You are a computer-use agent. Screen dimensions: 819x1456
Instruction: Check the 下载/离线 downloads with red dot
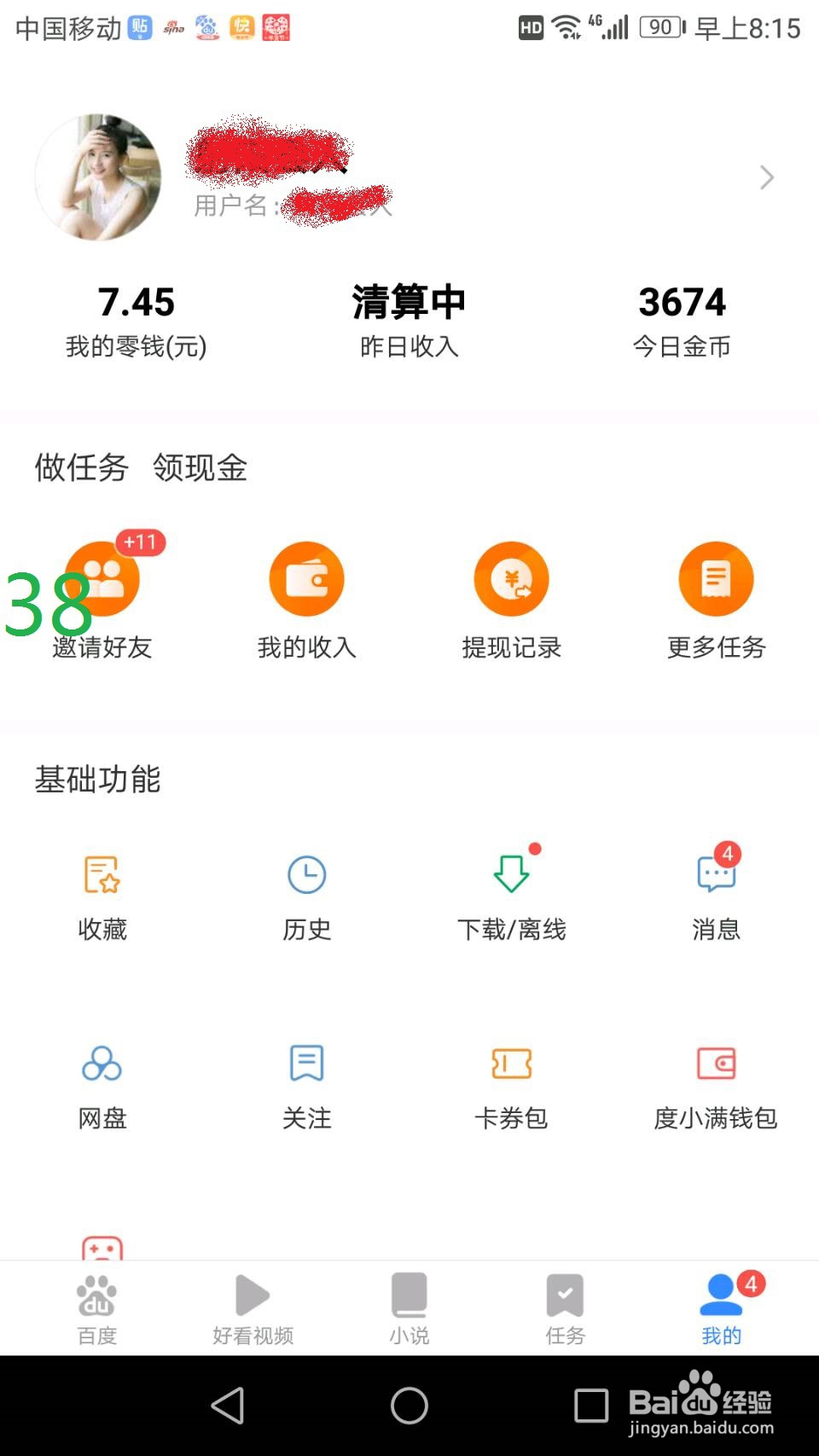[511, 874]
